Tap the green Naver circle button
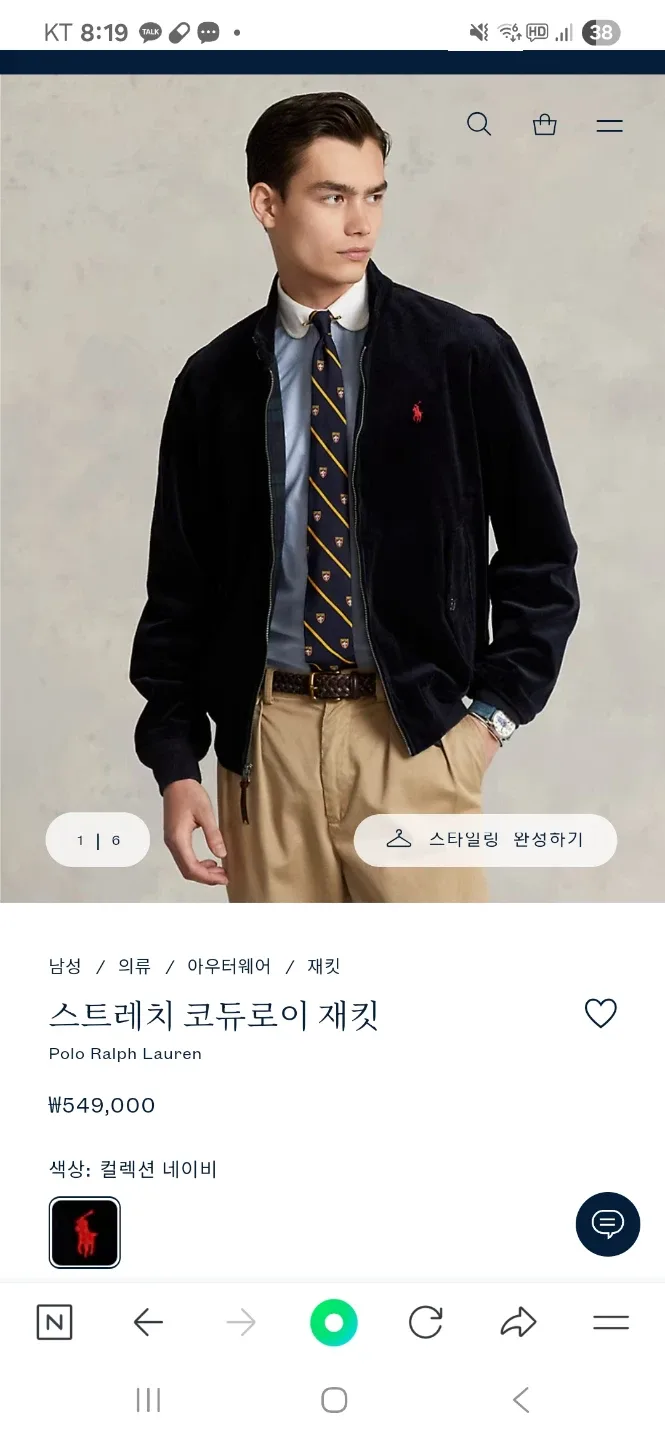This screenshot has width=665, height=1440. click(333, 1323)
